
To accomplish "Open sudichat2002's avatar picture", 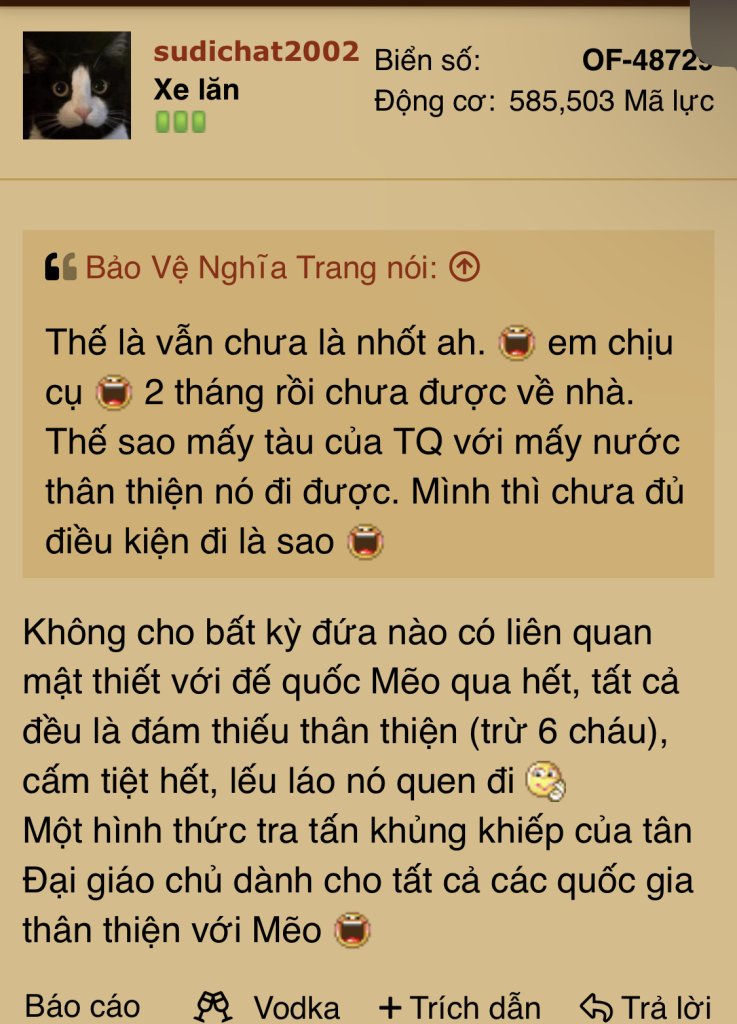I will tap(77, 85).
